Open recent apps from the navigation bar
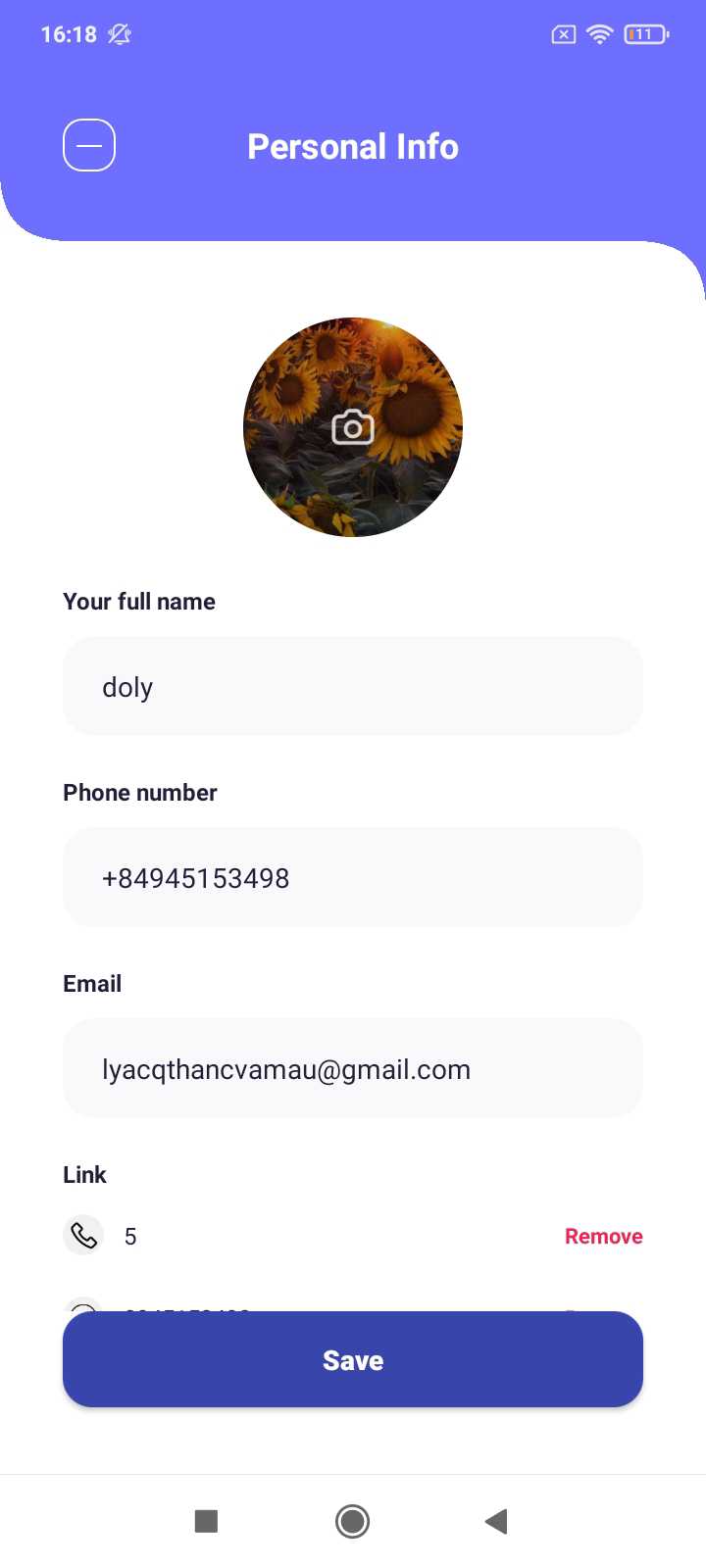This screenshot has height=1568, width=706. (206, 1521)
